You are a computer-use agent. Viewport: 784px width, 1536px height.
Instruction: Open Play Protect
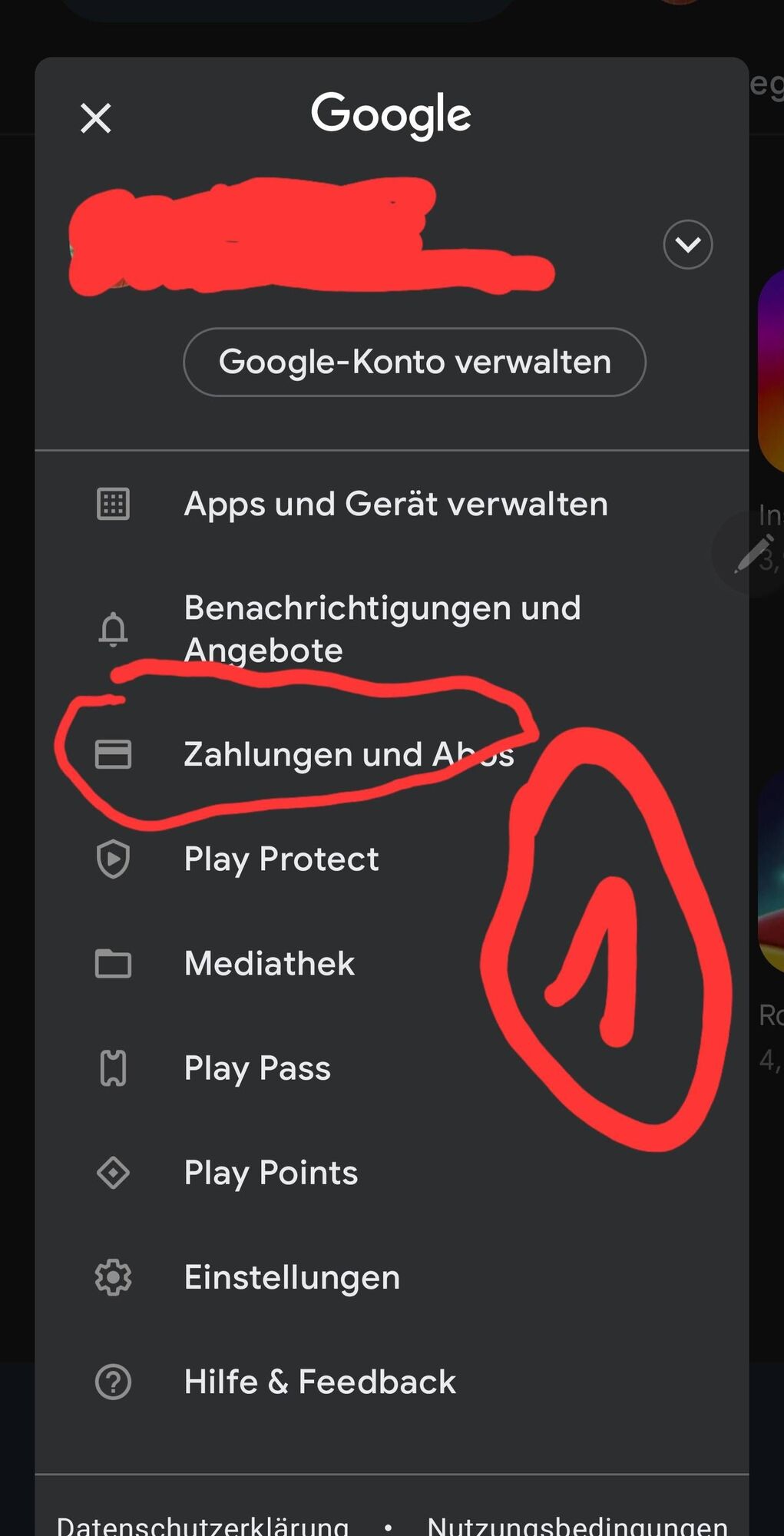click(281, 859)
